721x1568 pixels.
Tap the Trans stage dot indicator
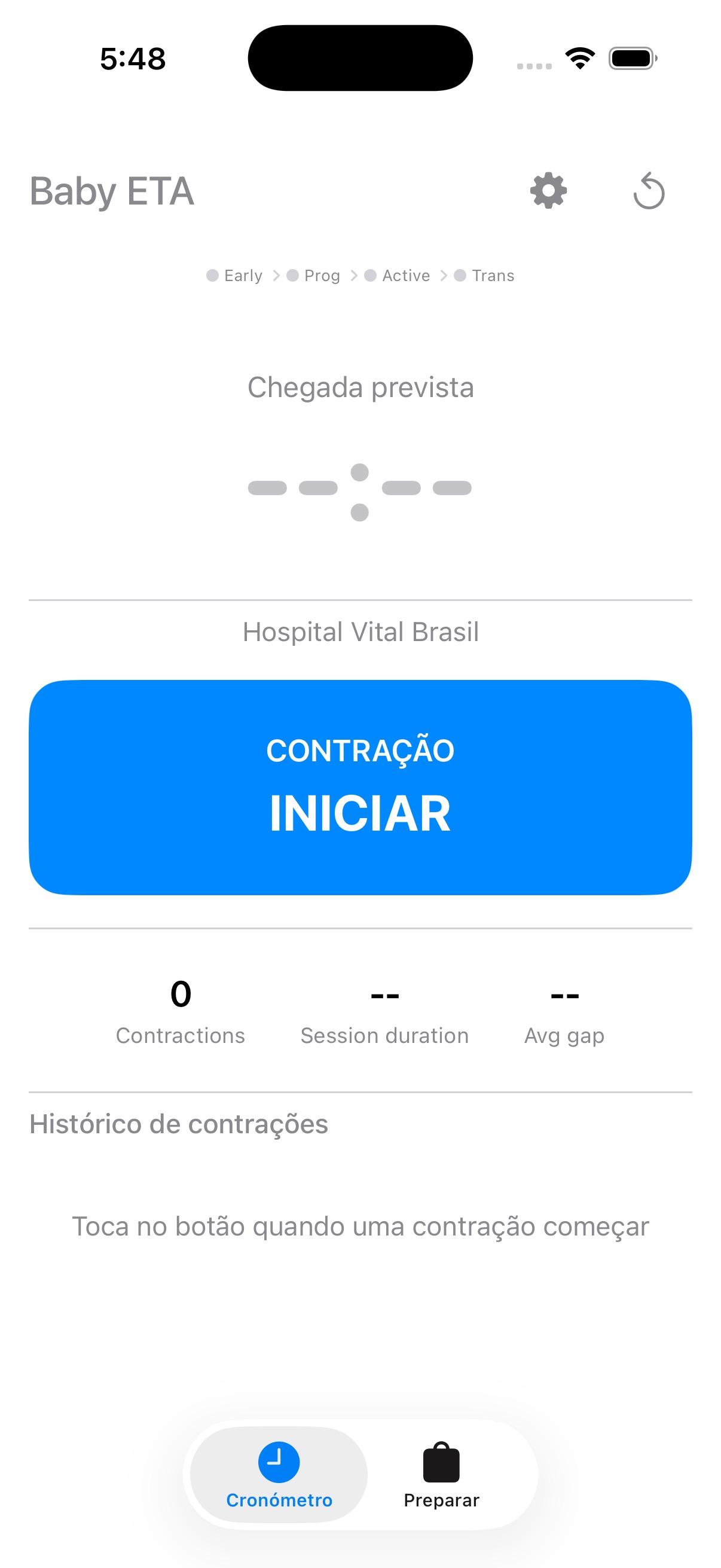pyautogui.click(x=460, y=275)
